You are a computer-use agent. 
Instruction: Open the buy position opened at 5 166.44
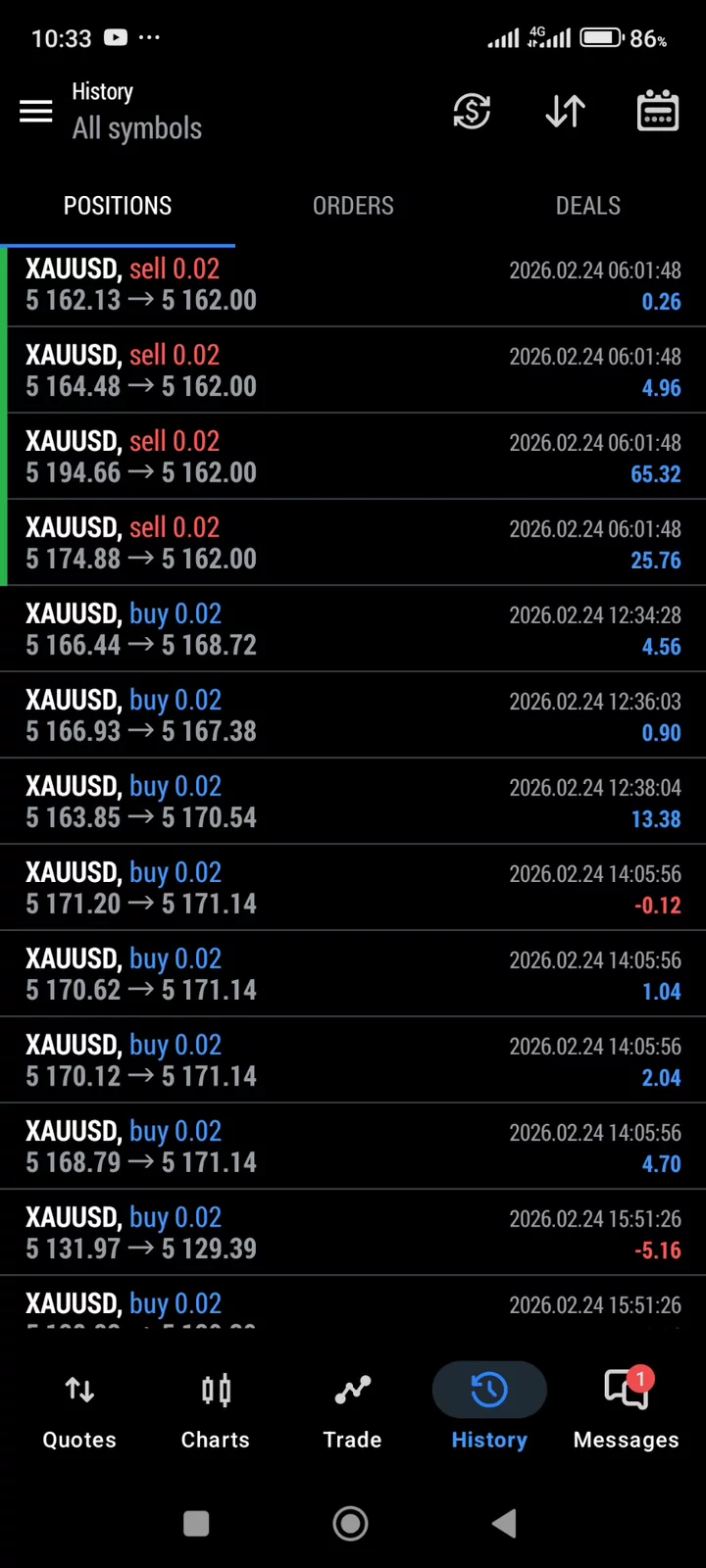point(353,629)
